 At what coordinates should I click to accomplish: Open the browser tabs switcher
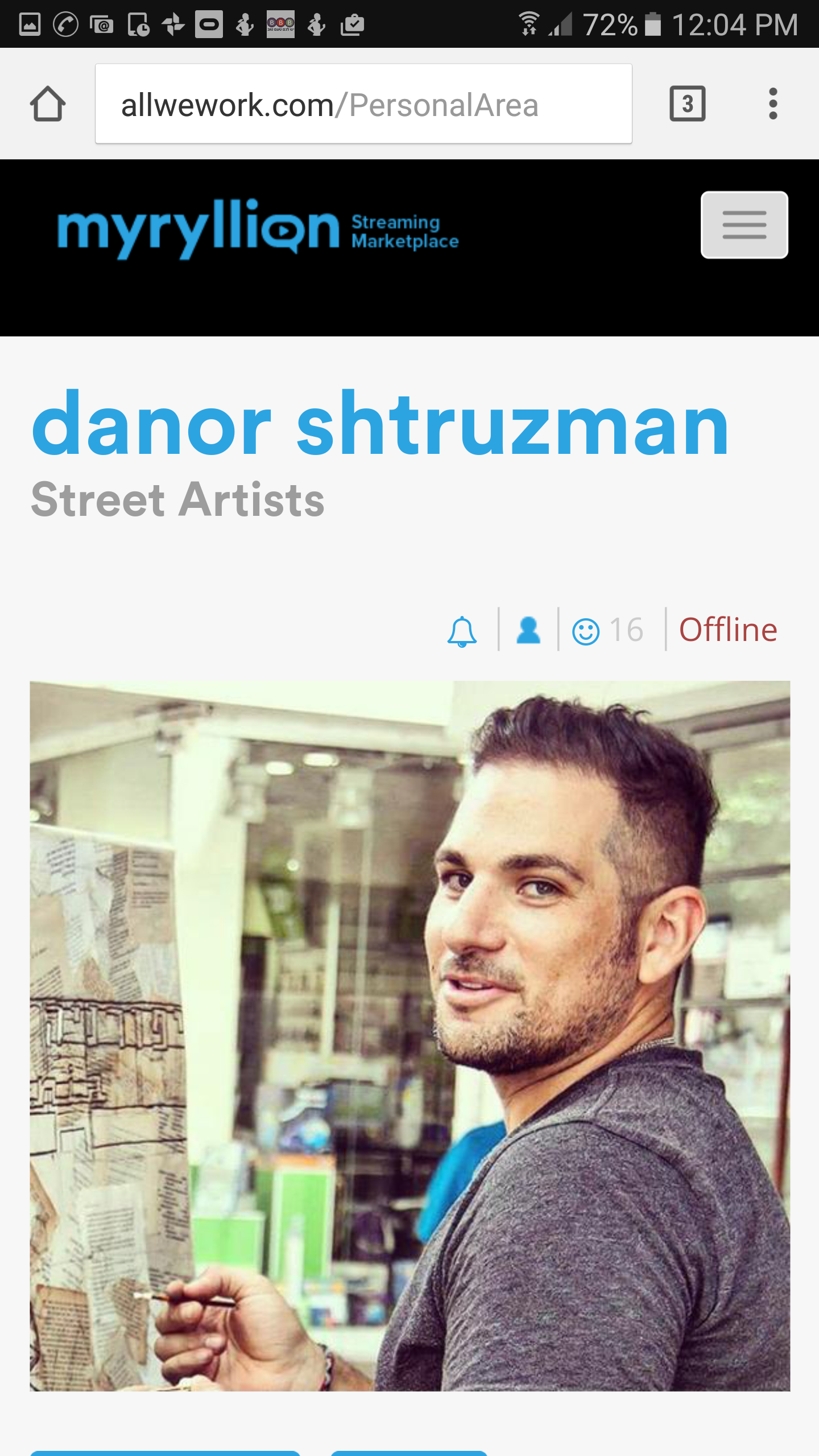tap(687, 104)
